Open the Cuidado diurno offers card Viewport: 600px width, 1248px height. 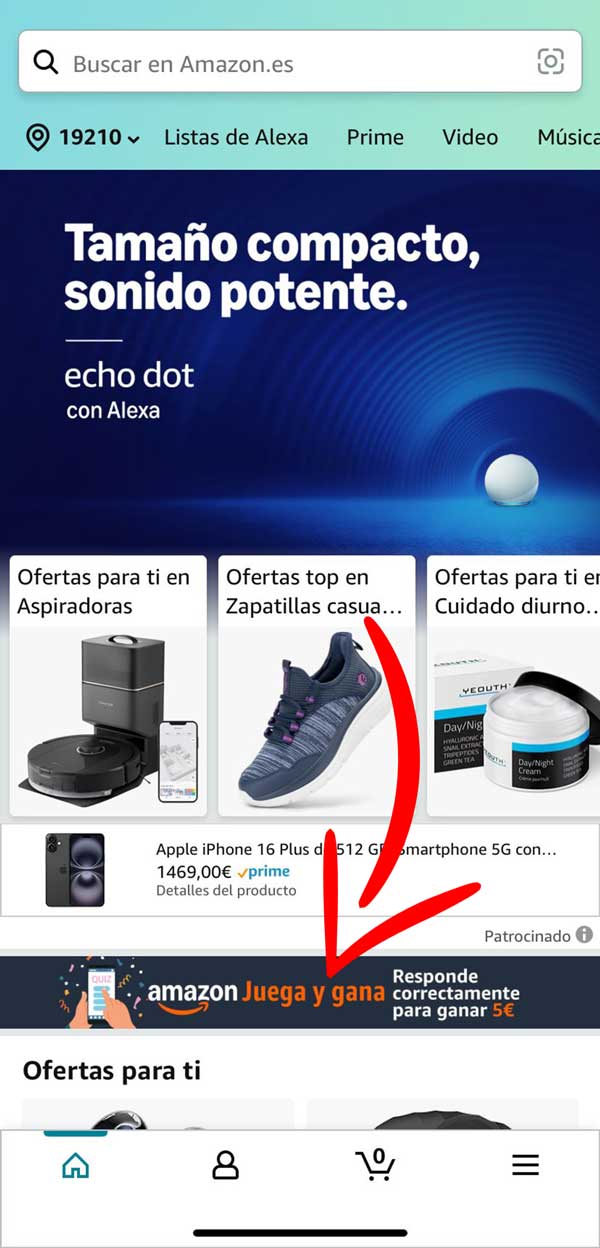tap(514, 685)
